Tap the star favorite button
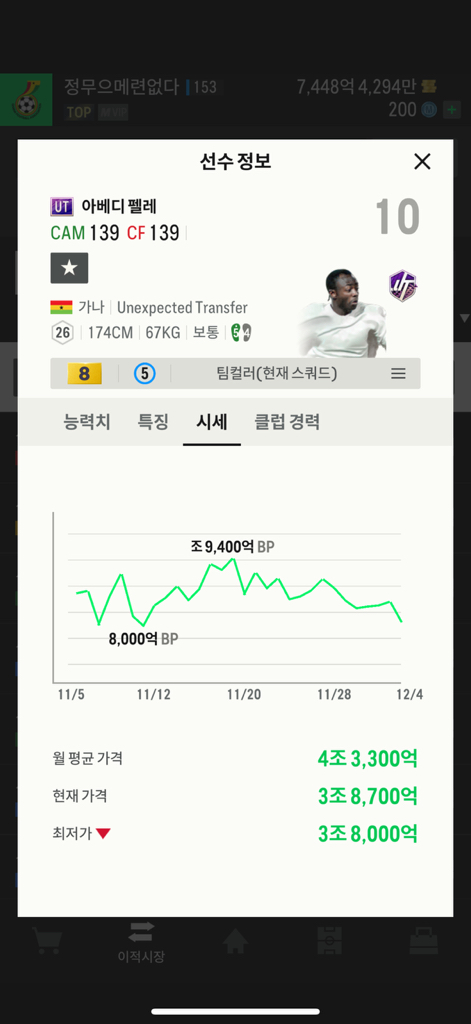The image size is (471, 1024). pyautogui.click(x=69, y=268)
